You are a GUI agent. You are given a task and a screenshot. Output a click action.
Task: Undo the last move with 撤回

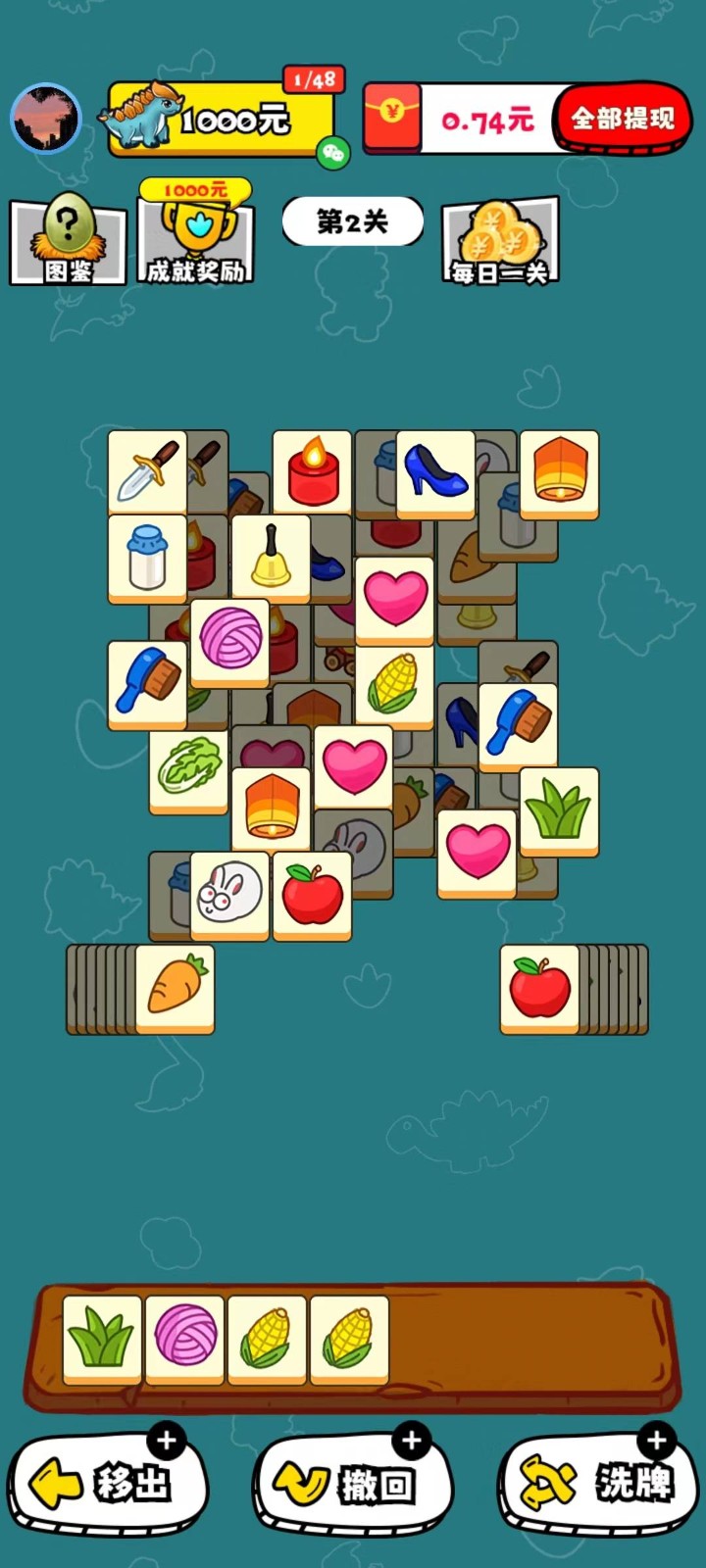[351, 1484]
